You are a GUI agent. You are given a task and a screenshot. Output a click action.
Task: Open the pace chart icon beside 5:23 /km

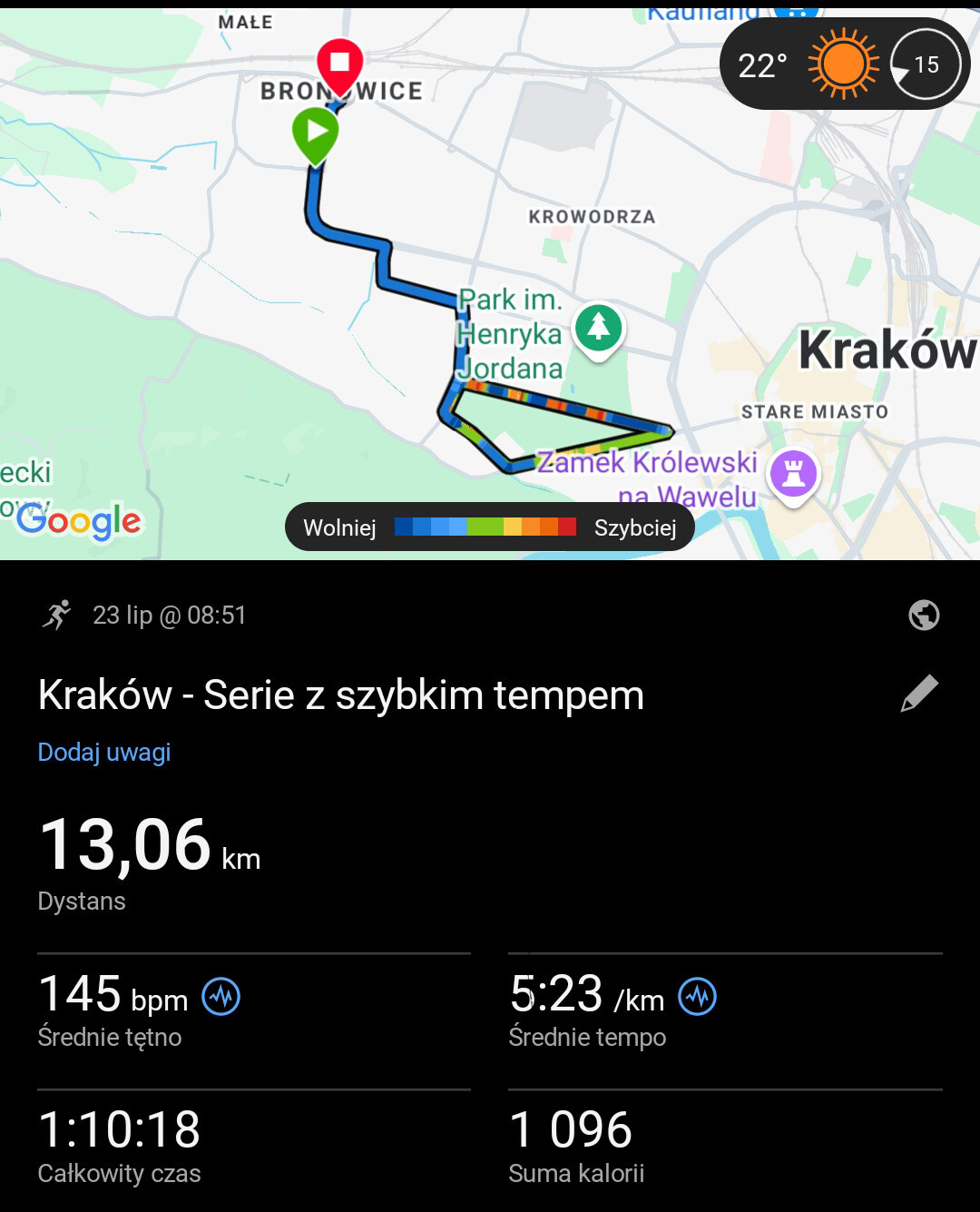tap(697, 997)
